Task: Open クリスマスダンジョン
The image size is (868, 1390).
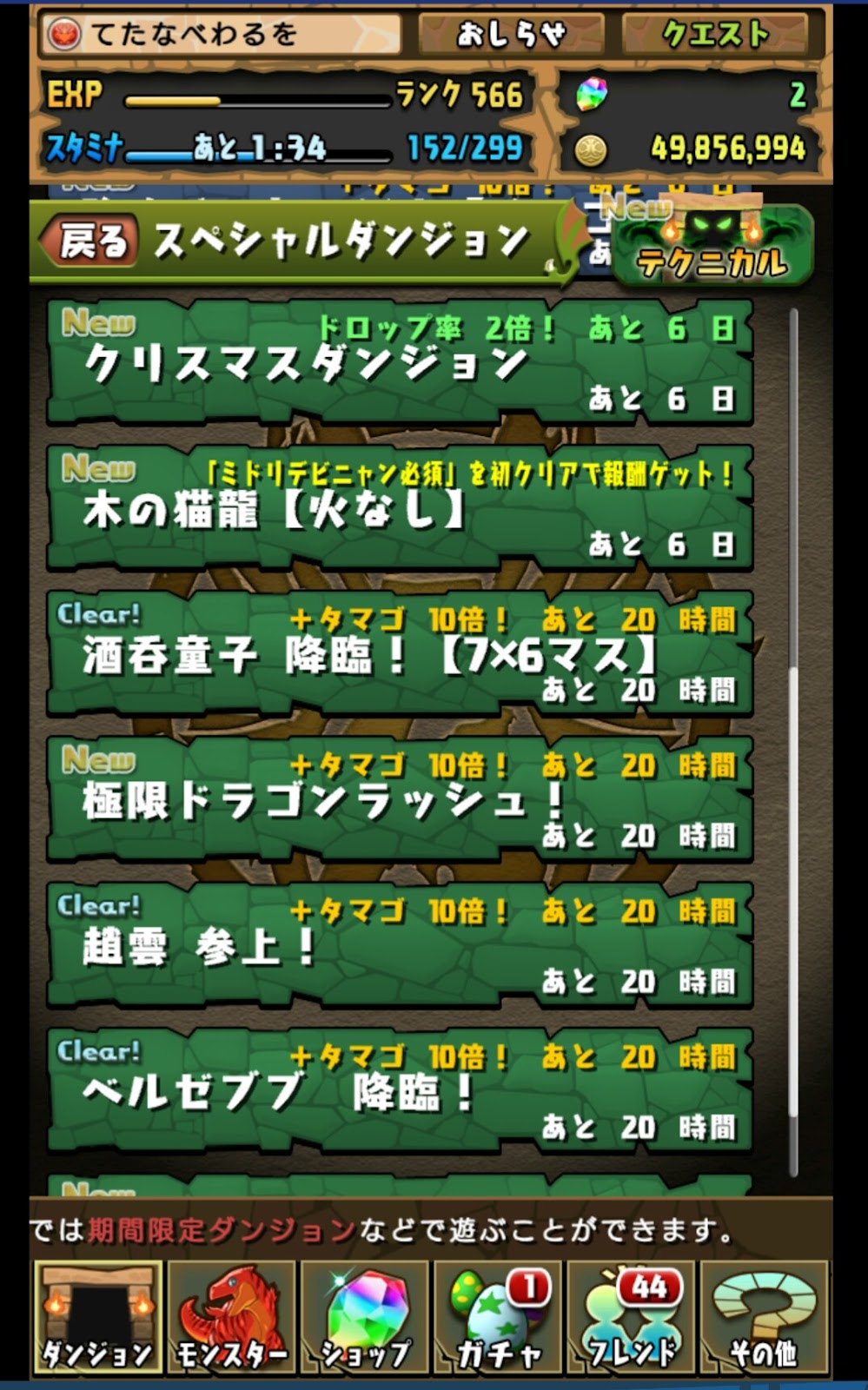Action: 400,362
